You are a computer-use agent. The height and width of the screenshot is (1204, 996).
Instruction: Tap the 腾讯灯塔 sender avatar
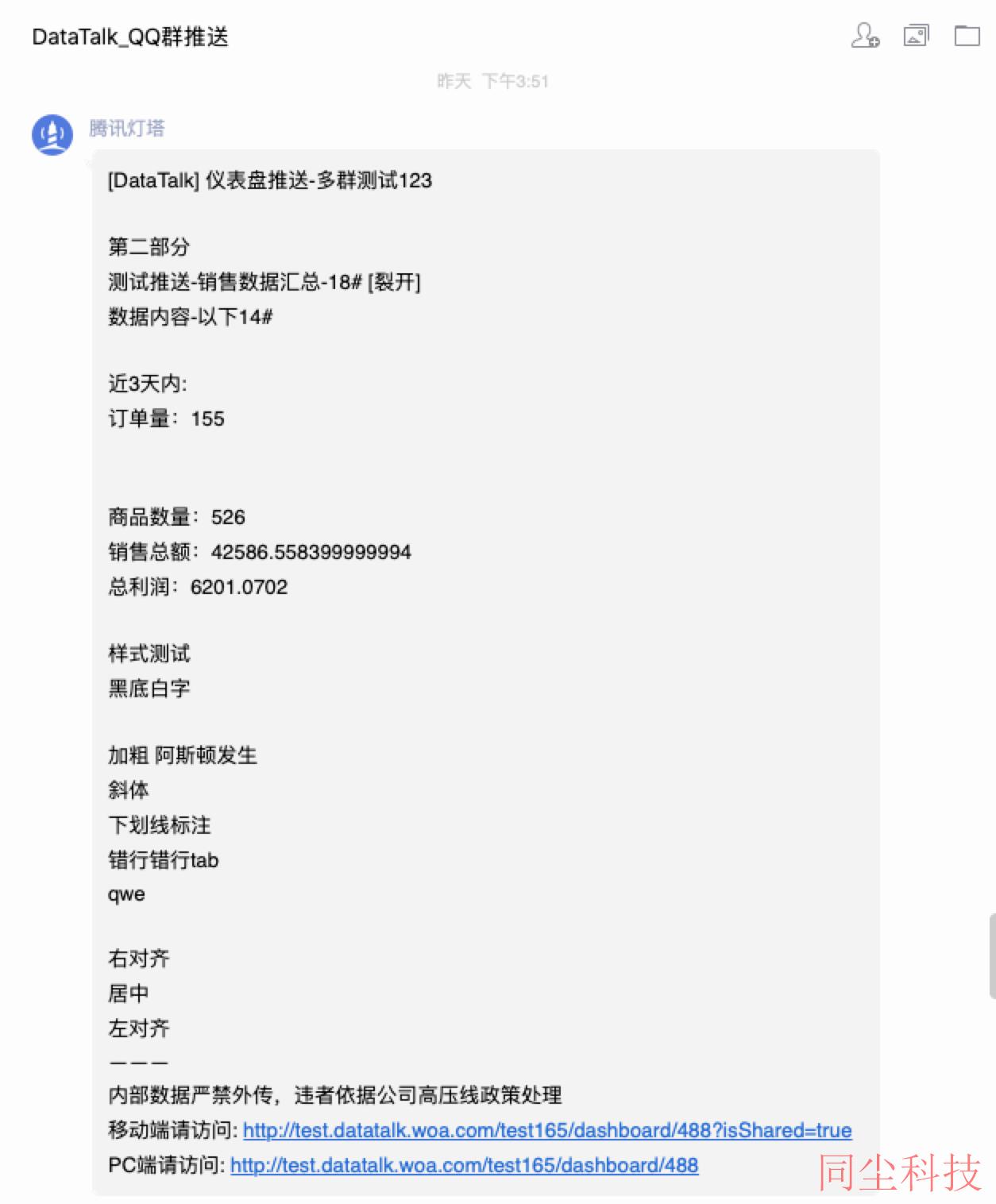(52, 134)
